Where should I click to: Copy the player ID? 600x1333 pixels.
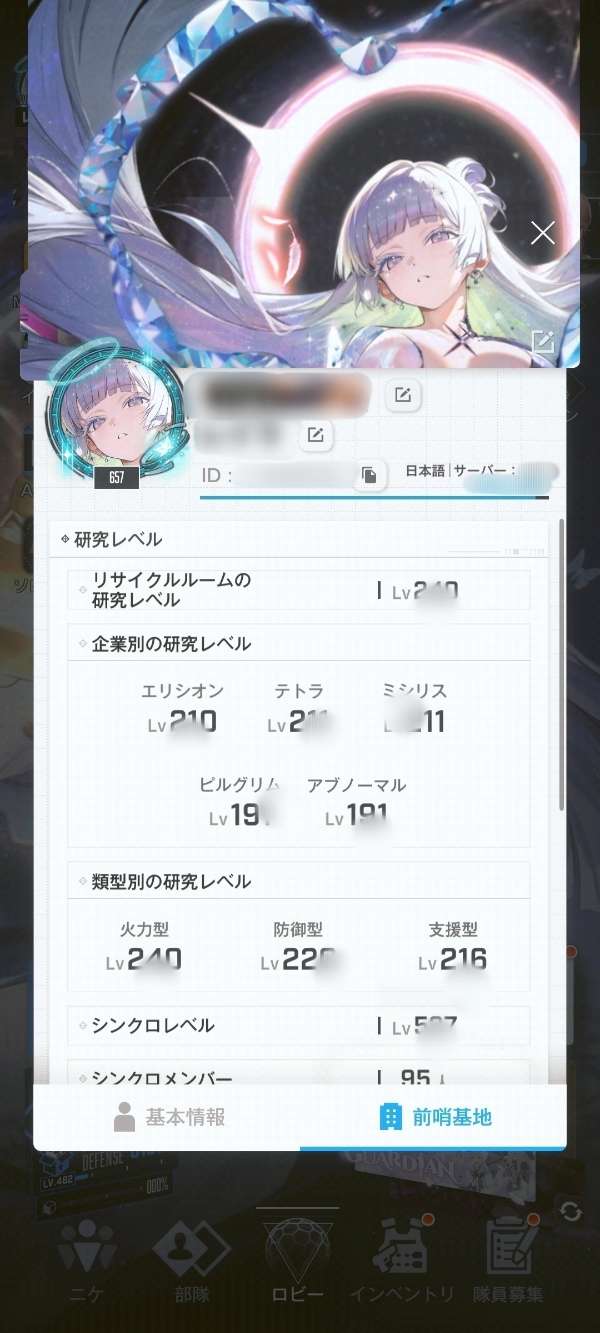pyautogui.click(x=369, y=476)
